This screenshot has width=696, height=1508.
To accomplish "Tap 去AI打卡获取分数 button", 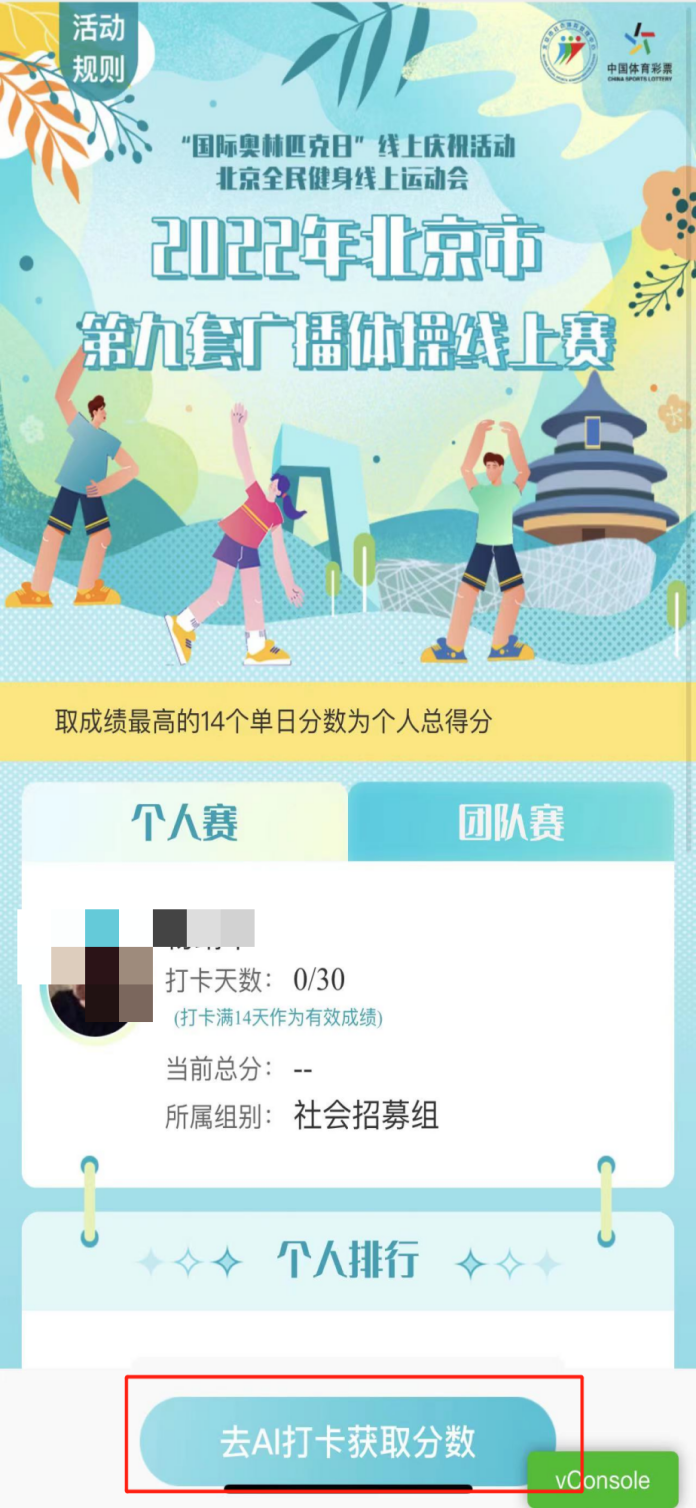I will (x=347, y=1441).
